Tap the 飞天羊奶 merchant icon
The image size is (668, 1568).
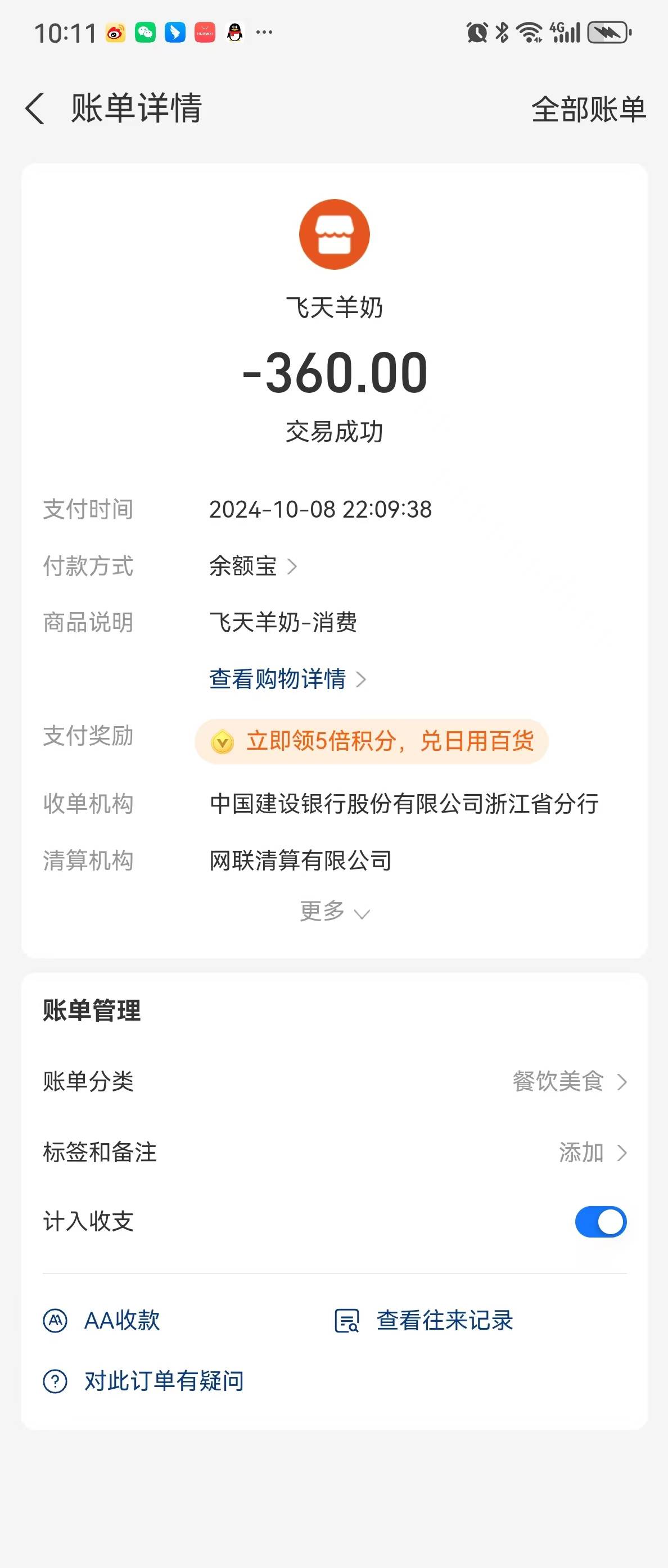335,234
